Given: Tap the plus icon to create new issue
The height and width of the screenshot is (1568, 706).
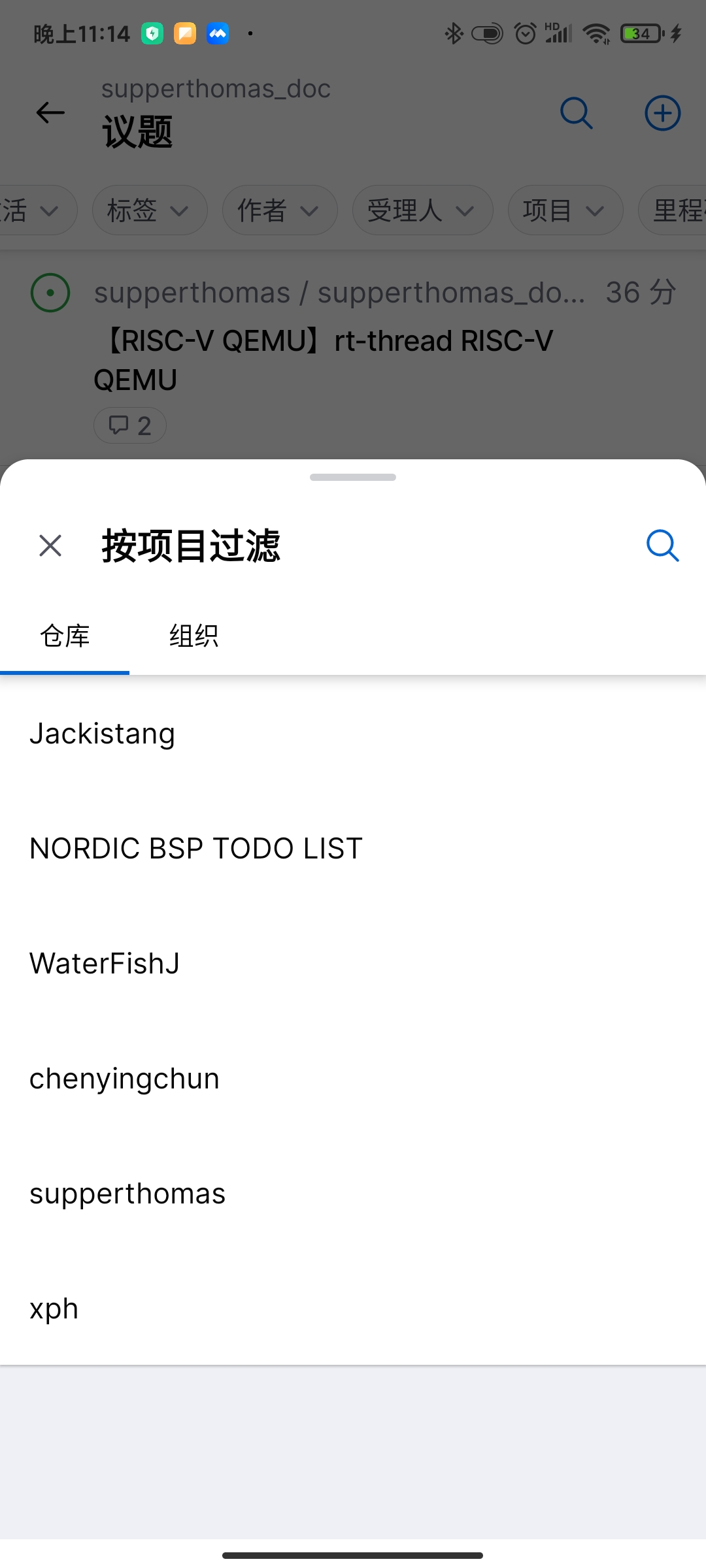Looking at the screenshot, I should click(x=662, y=113).
